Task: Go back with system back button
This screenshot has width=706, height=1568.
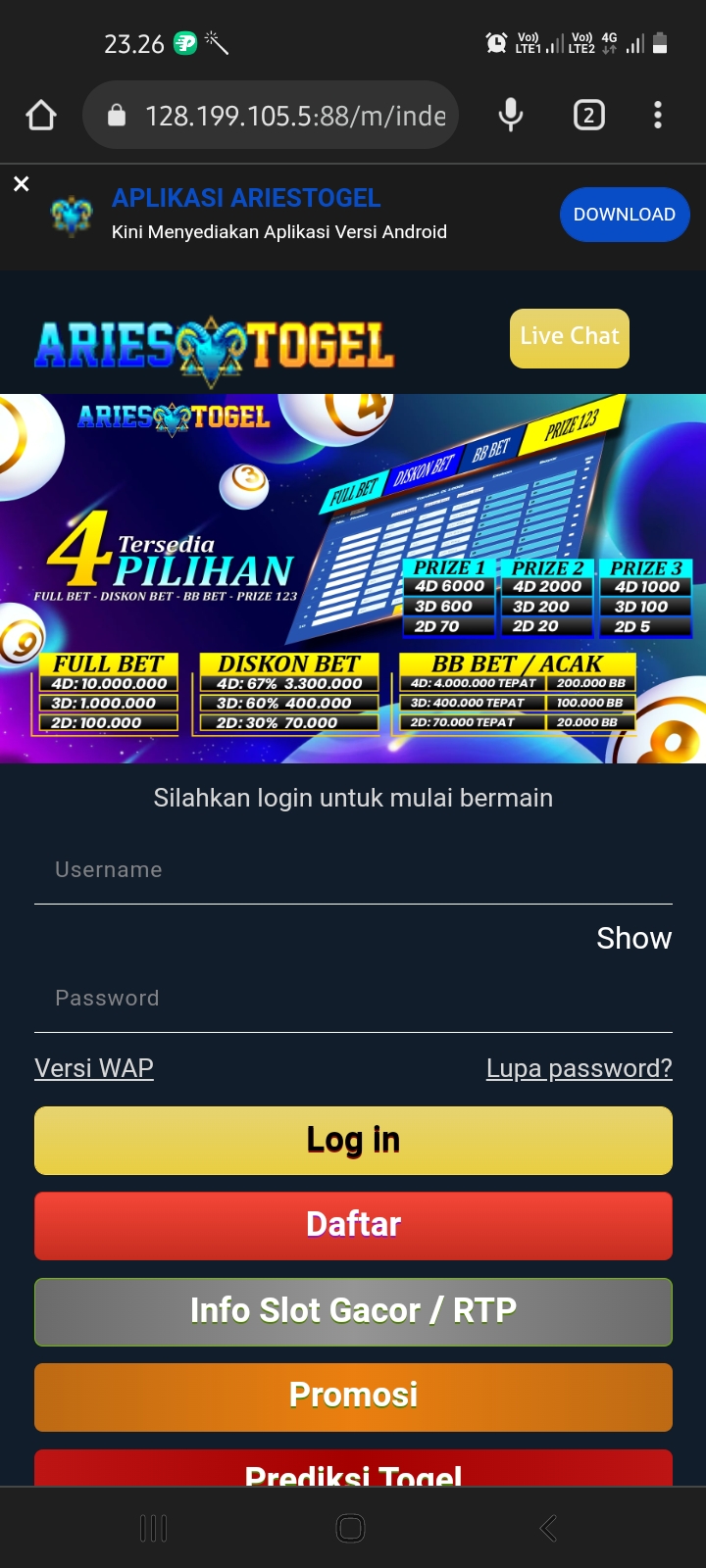Action: (549, 1528)
